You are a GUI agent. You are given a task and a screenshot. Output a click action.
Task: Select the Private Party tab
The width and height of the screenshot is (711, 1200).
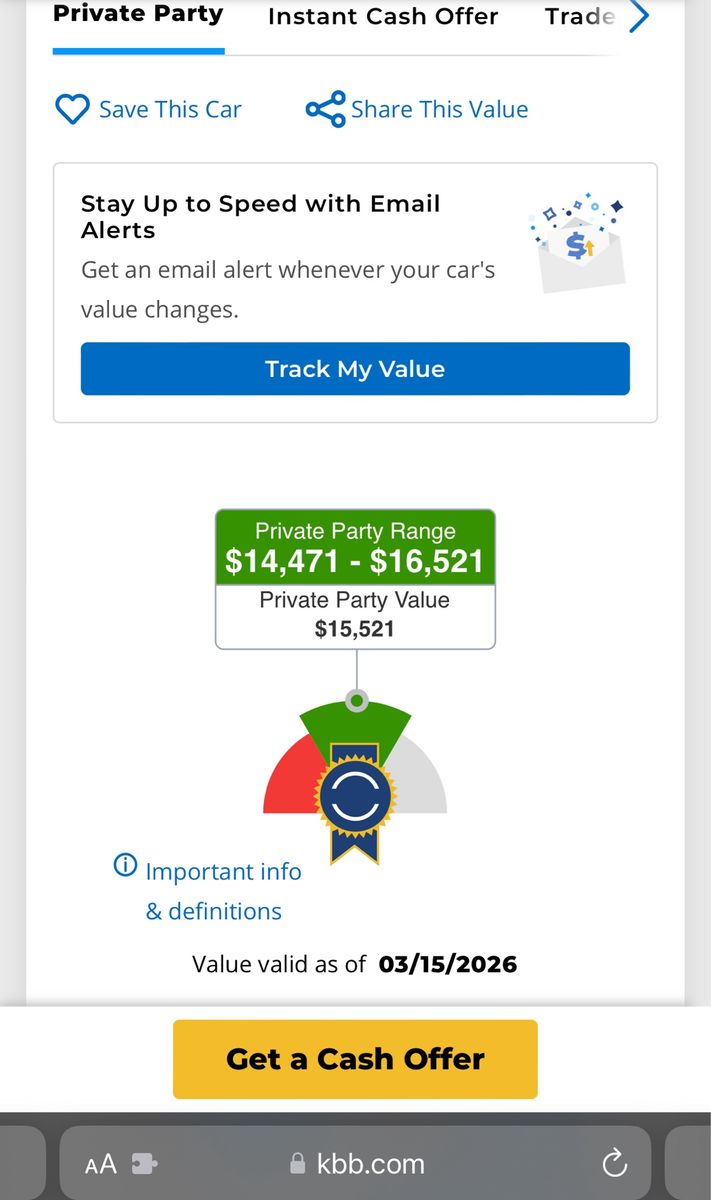coord(138,15)
